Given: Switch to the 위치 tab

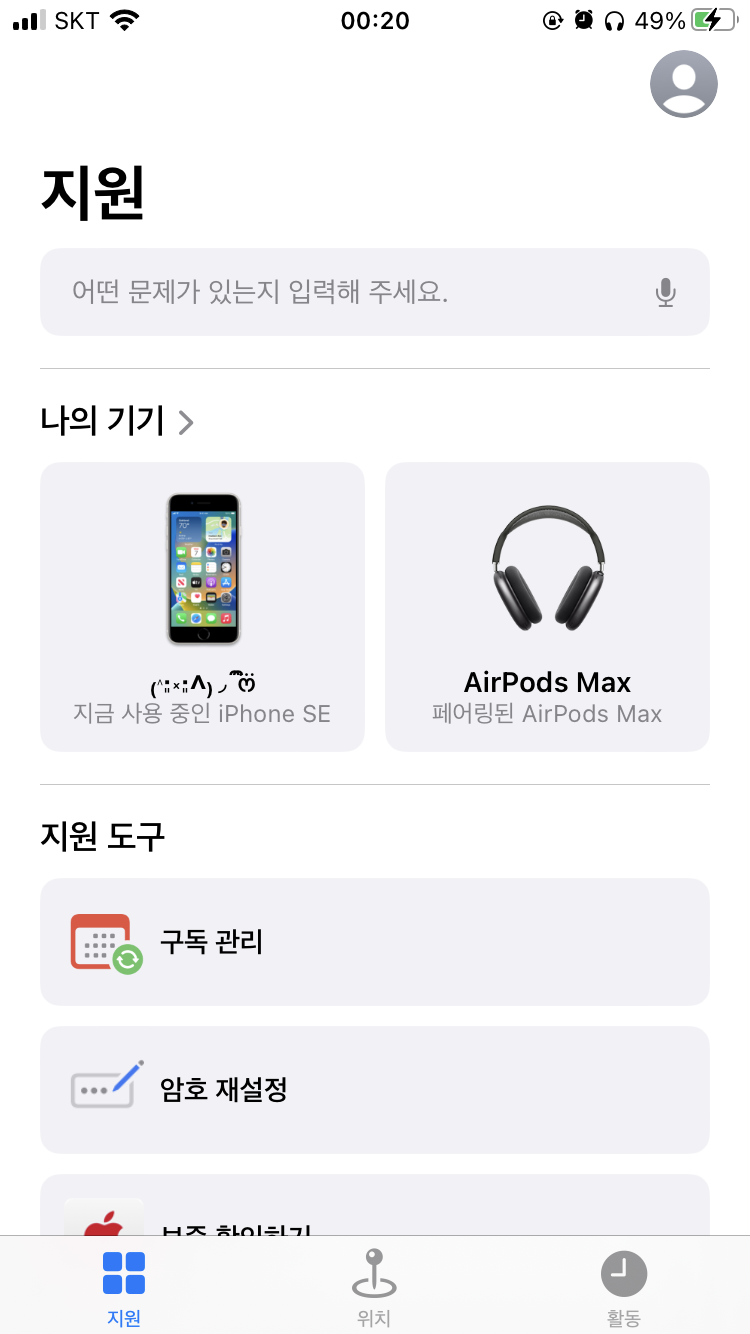Looking at the screenshot, I should pos(374,1287).
